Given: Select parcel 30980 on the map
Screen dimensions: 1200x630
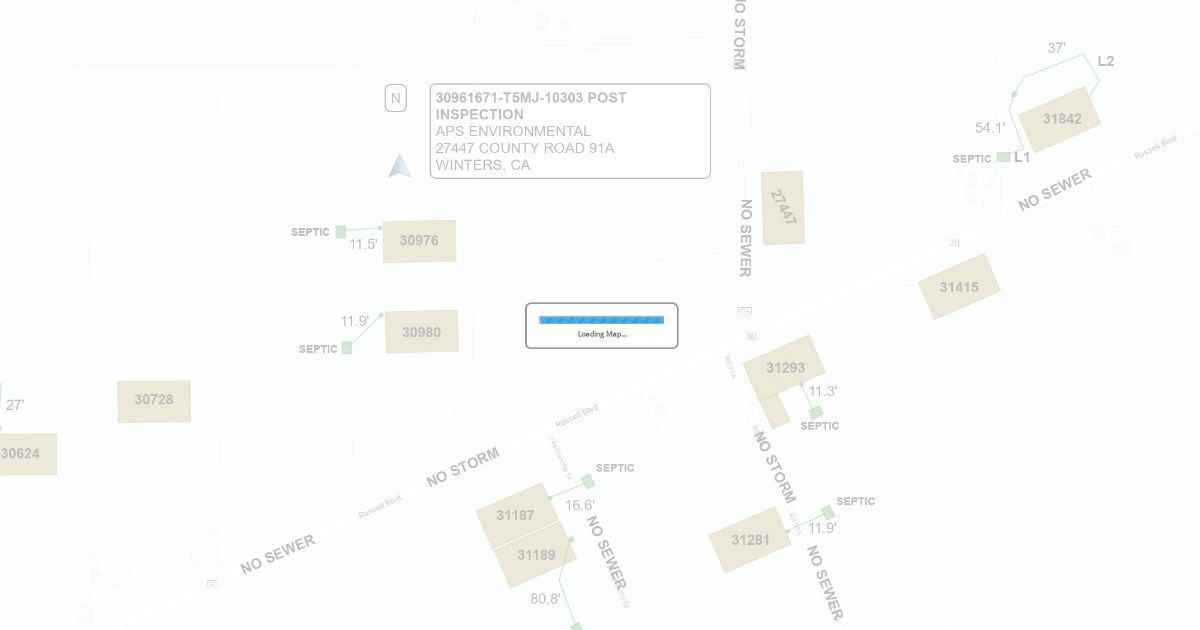Looking at the screenshot, I should click(422, 332).
